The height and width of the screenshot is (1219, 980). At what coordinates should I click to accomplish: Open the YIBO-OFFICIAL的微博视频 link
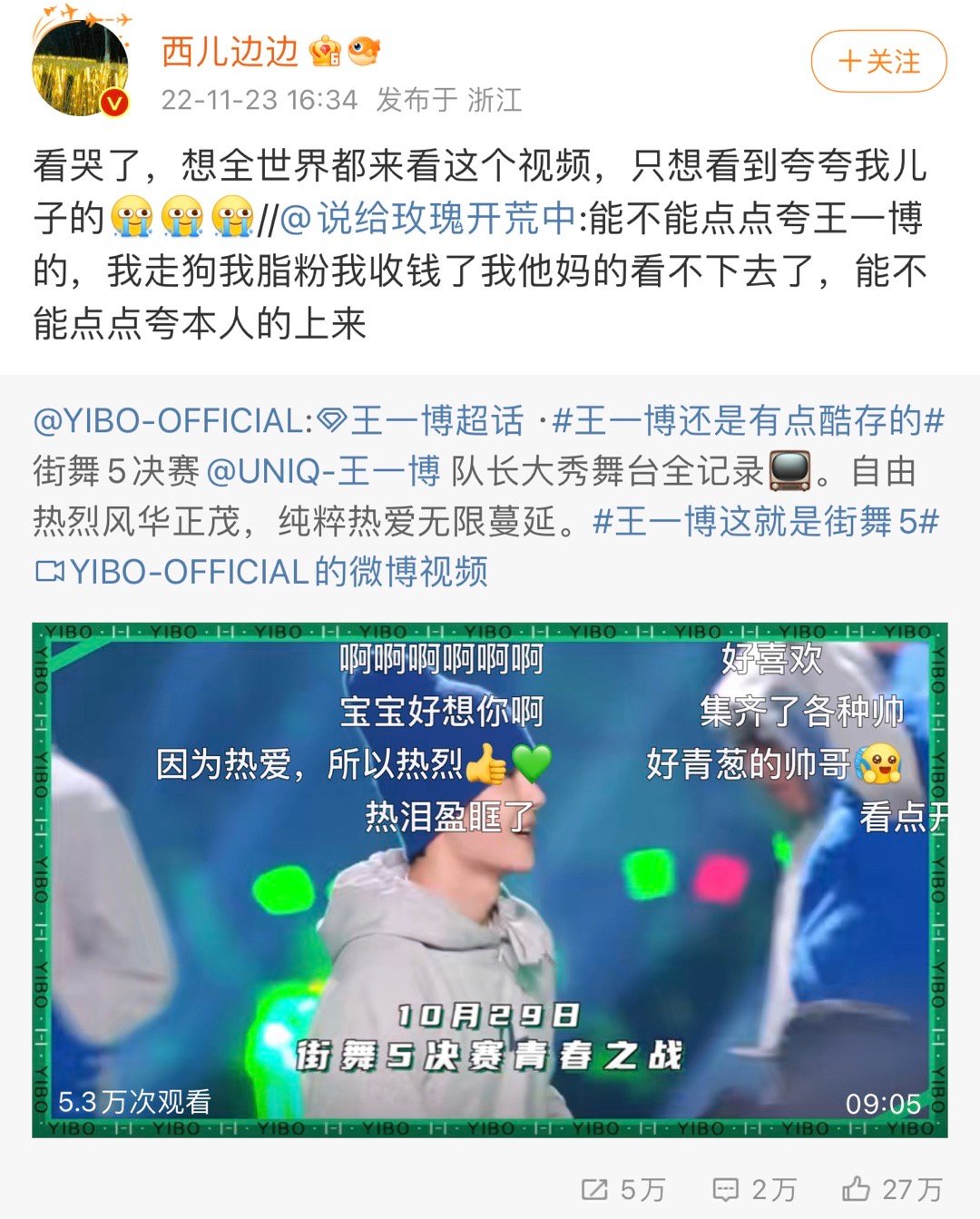click(x=263, y=572)
